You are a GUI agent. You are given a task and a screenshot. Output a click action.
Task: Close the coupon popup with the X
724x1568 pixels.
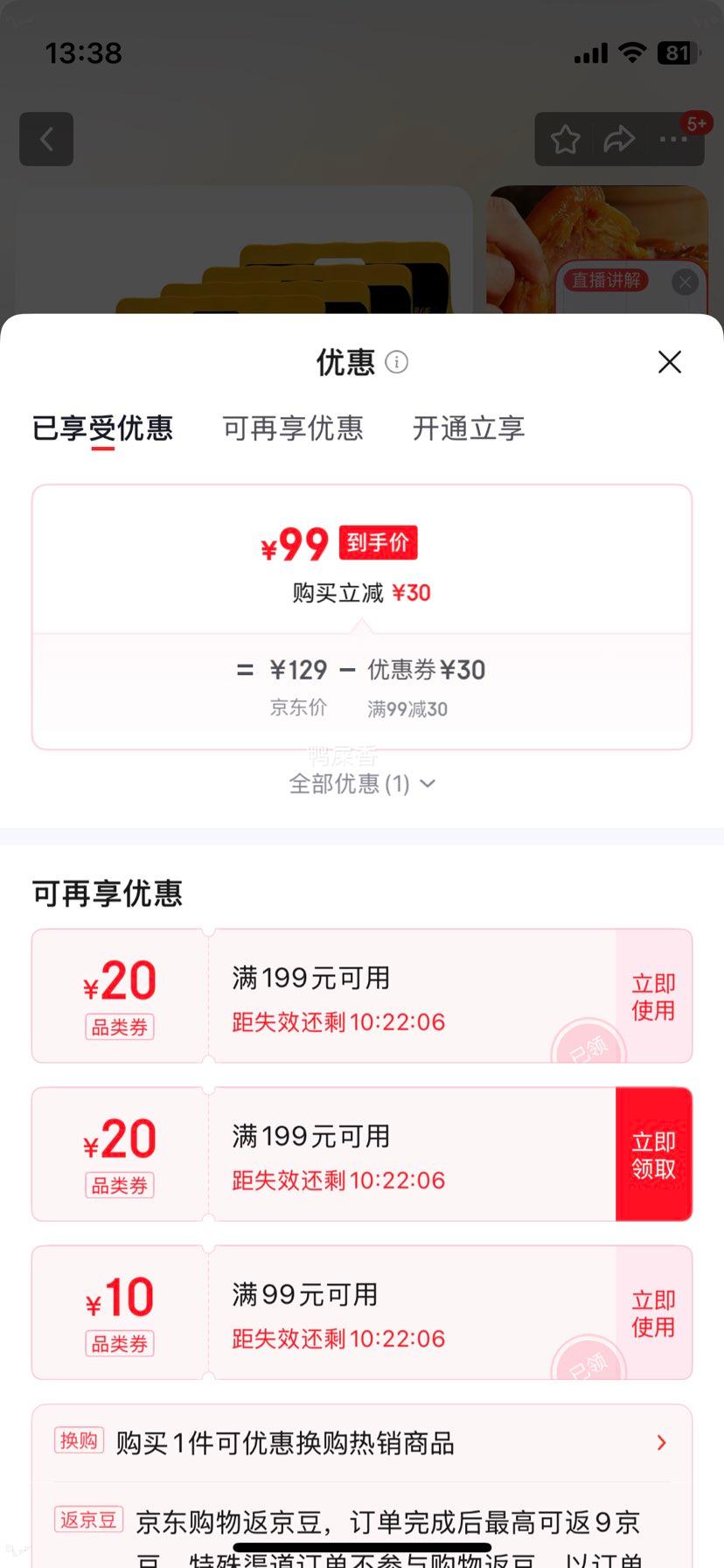pyautogui.click(x=669, y=361)
